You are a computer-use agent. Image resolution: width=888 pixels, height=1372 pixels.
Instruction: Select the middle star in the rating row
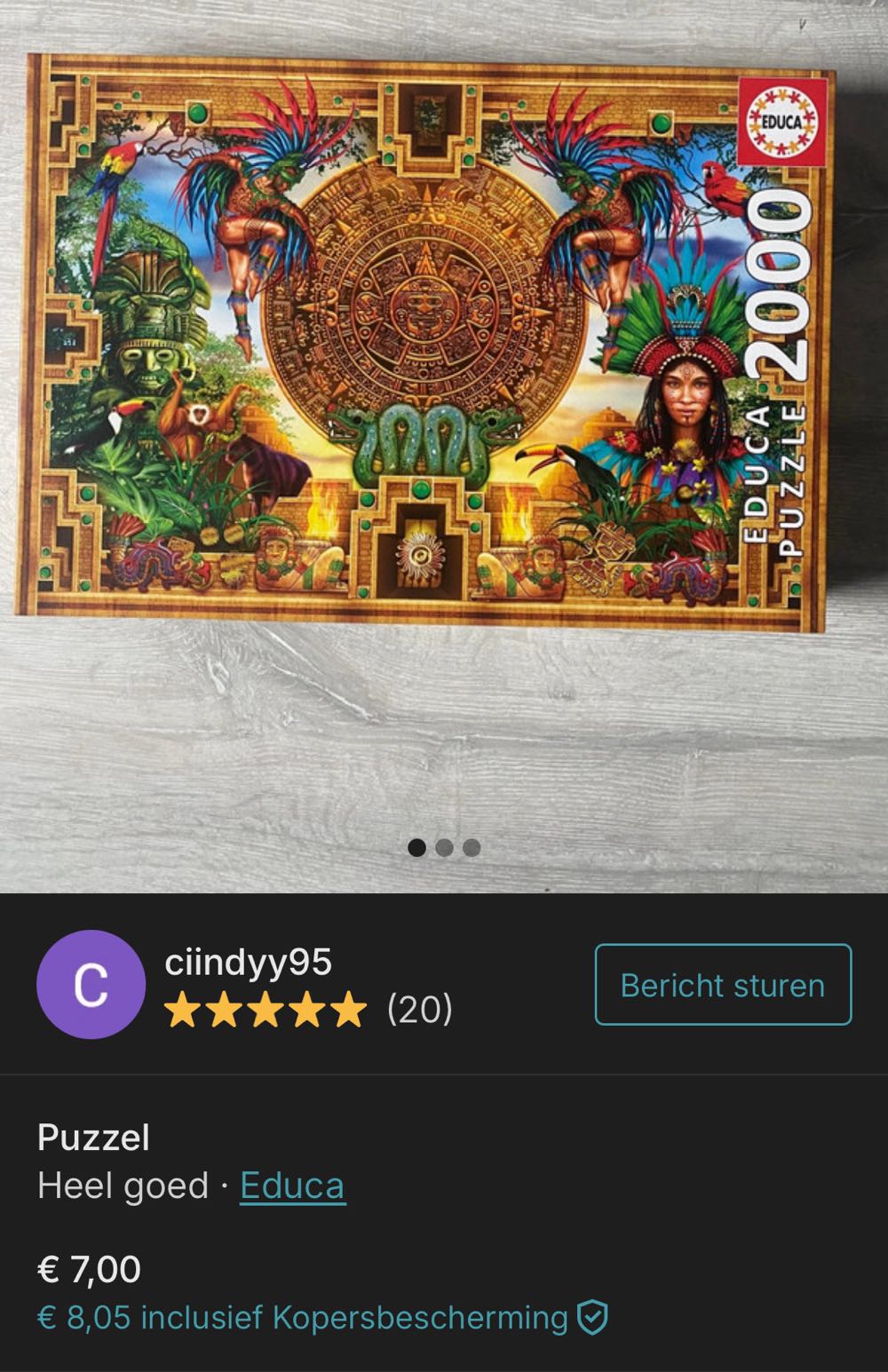coord(264,1011)
